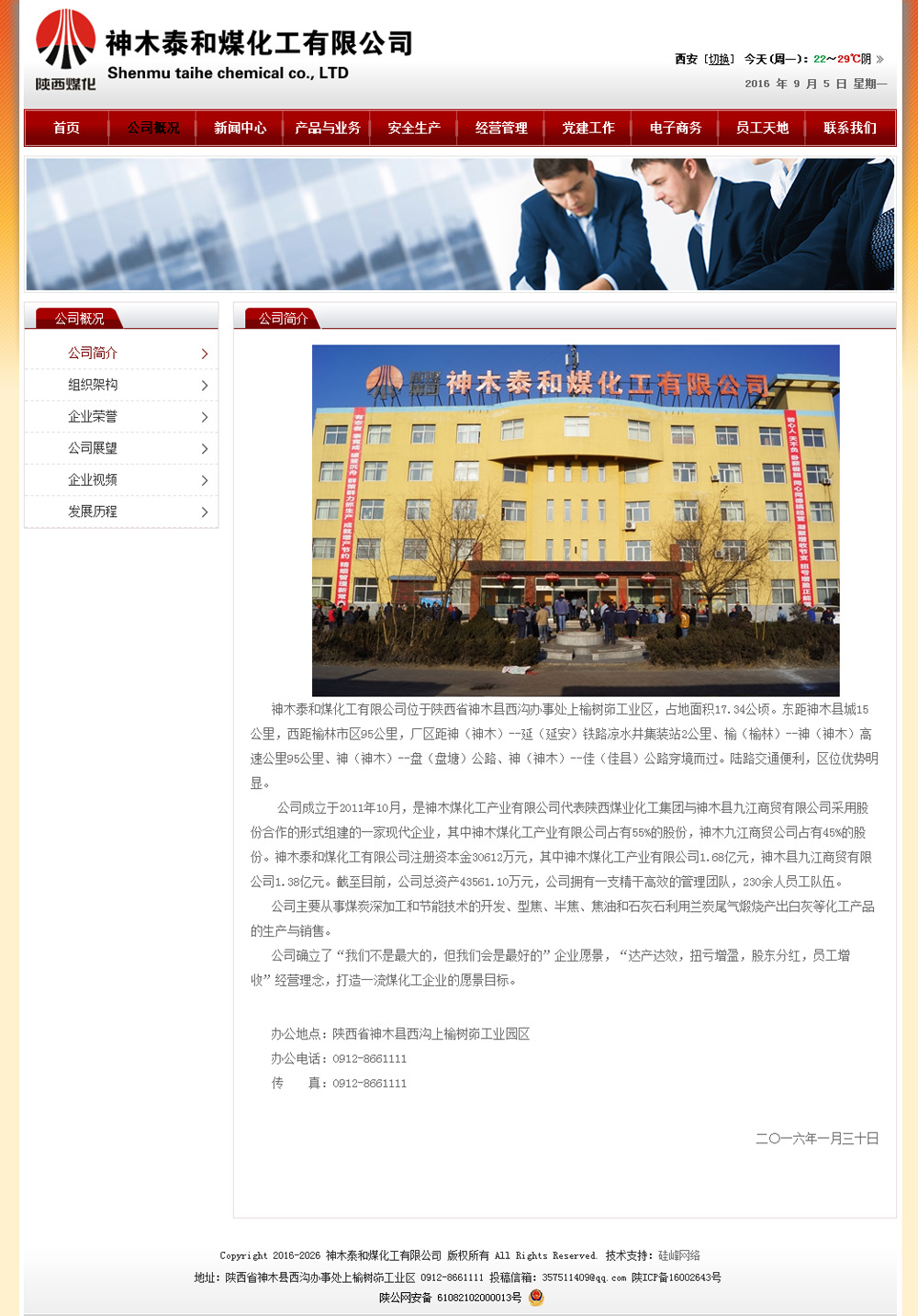918x1316 pixels.
Task: Open 经营管理 section
Action: click(501, 128)
